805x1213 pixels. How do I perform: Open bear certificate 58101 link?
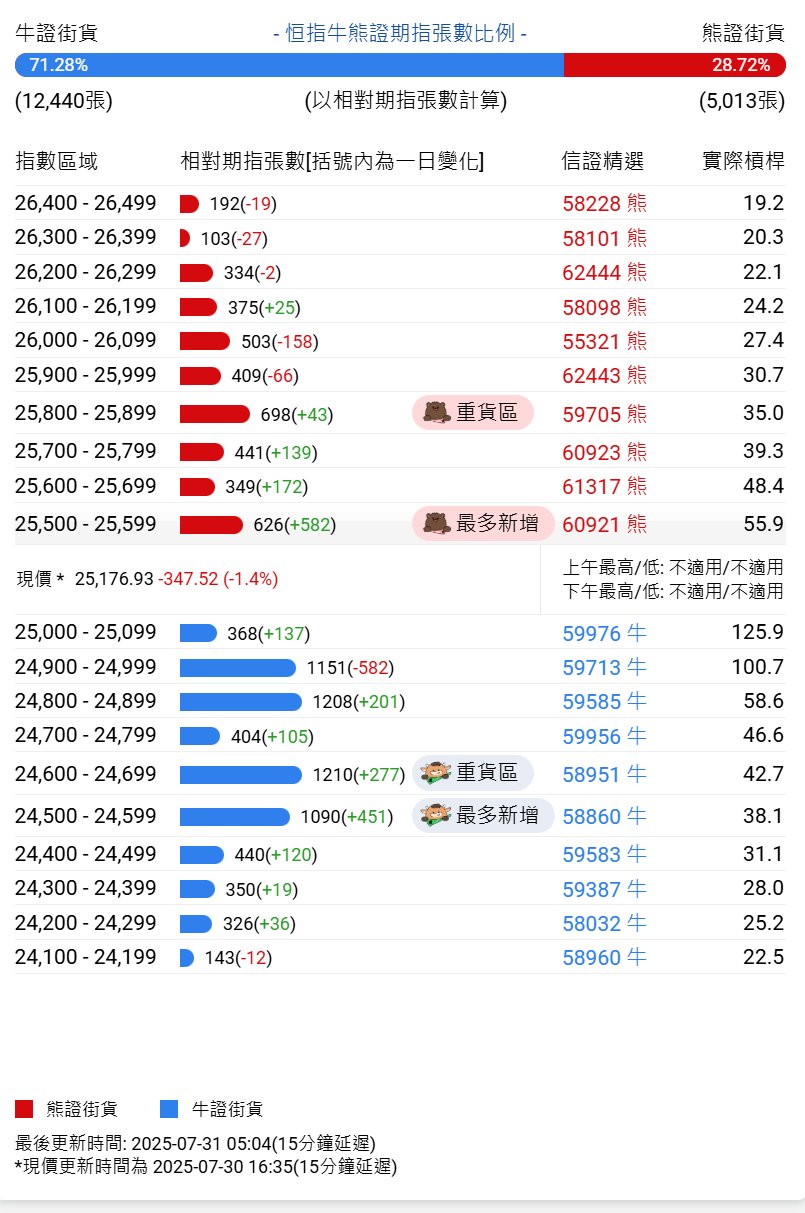point(604,238)
